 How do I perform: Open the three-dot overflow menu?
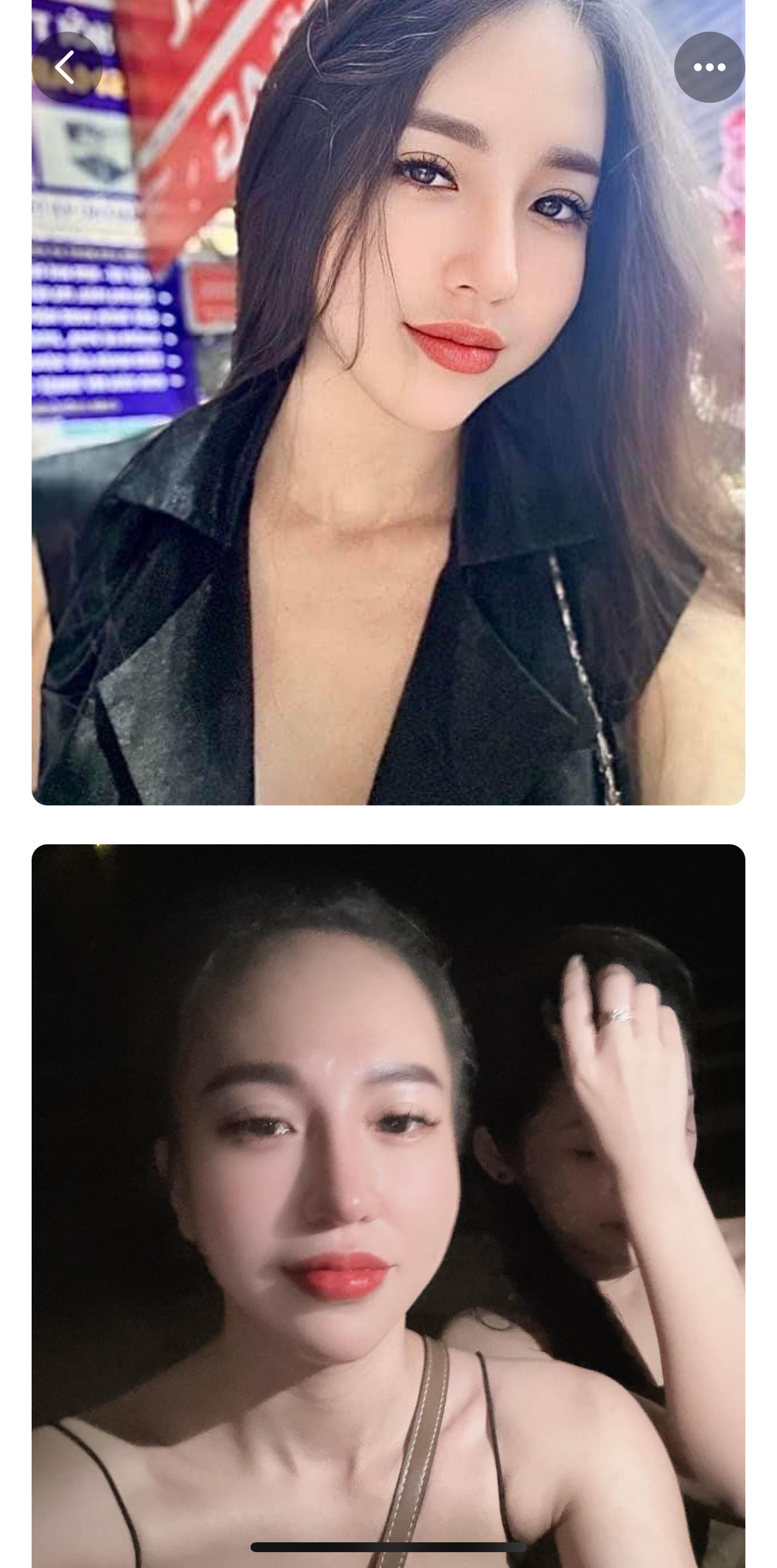(709, 67)
